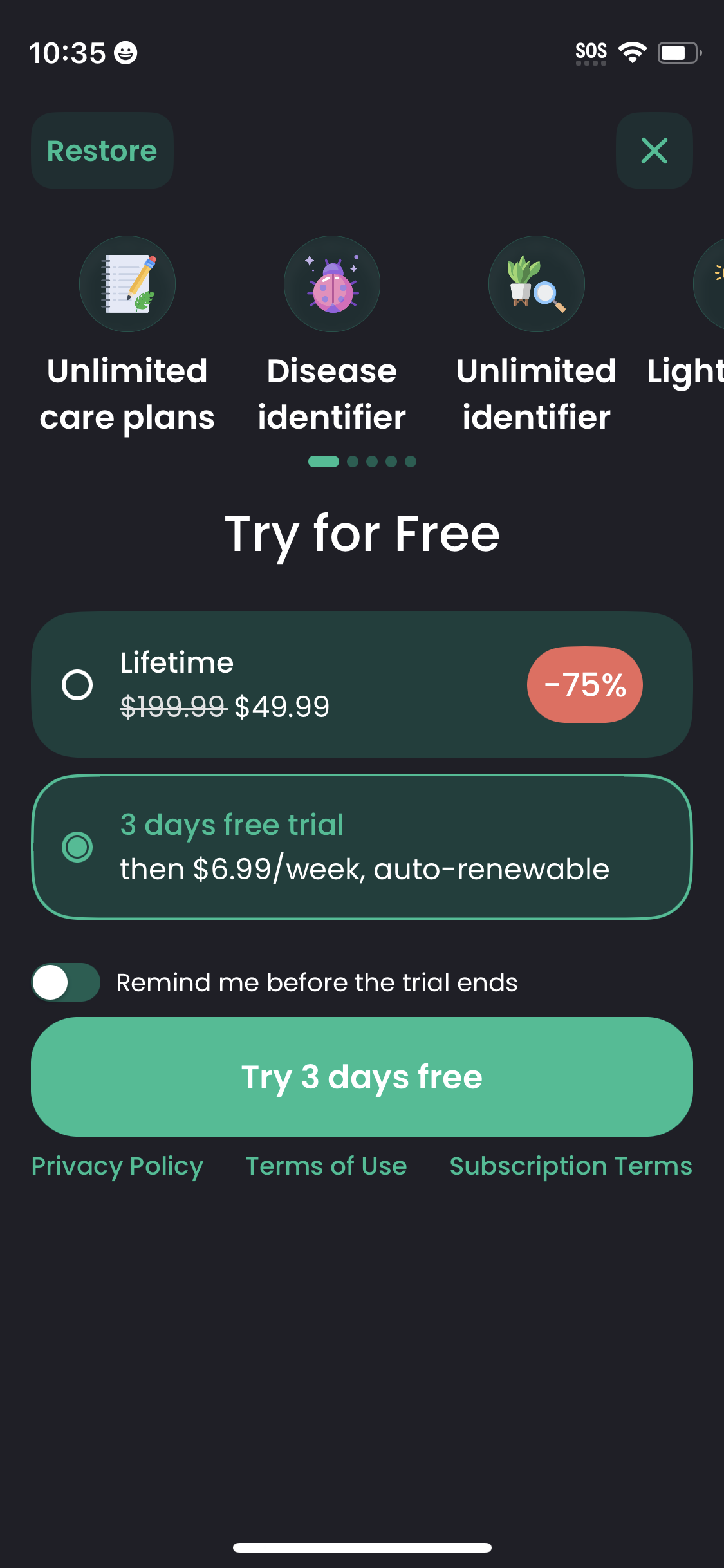Enable reminder before the trial ends
Screen dimensions: 724x1568
(x=66, y=982)
